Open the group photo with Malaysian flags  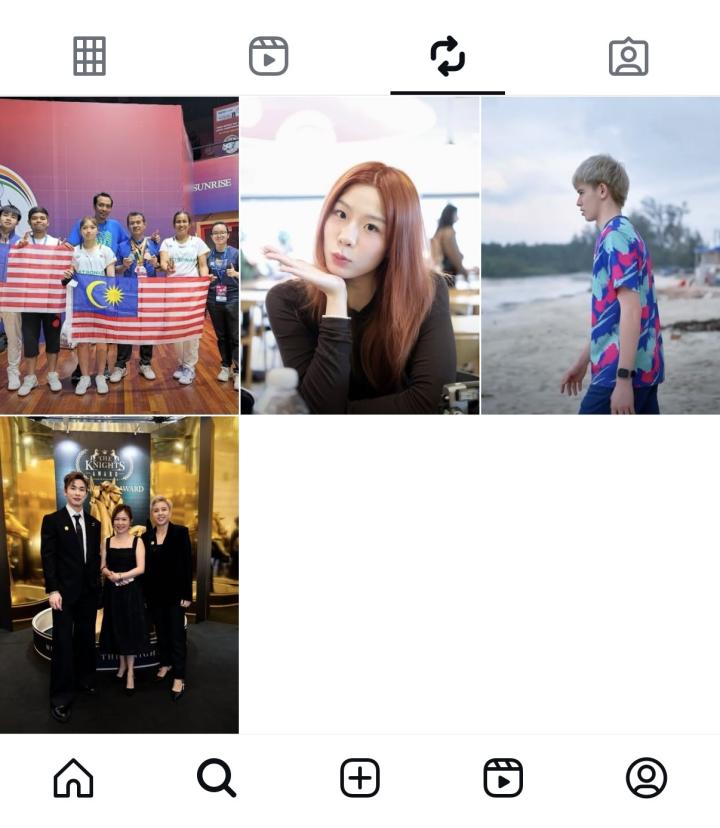pos(119,256)
